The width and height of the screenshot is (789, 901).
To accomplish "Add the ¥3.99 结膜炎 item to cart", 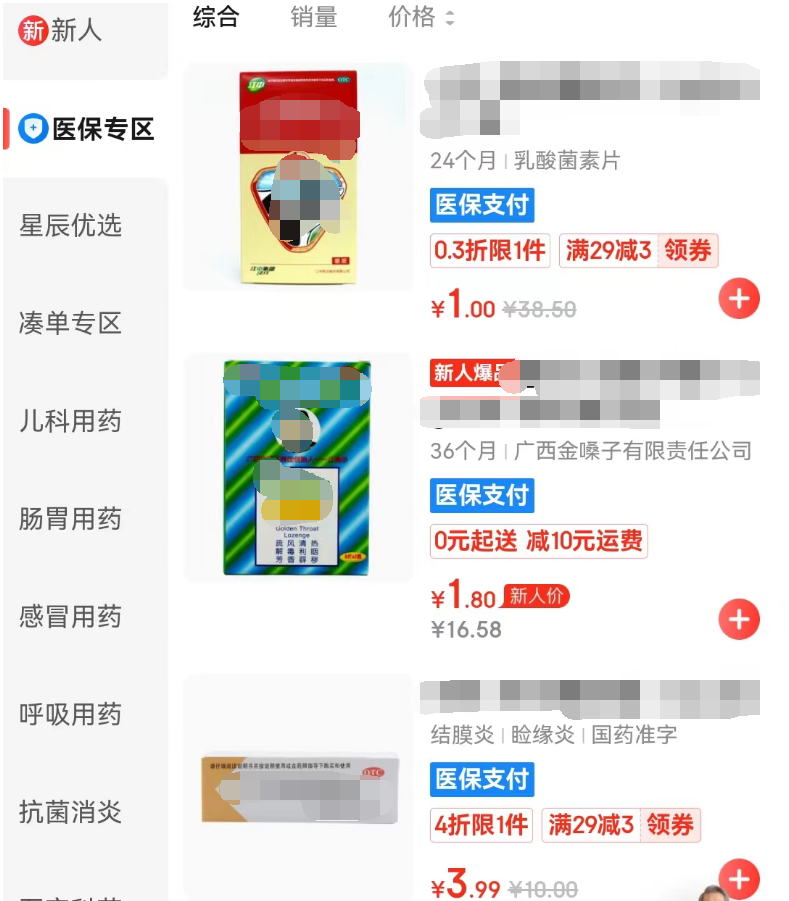I will pyautogui.click(x=739, y=879).
